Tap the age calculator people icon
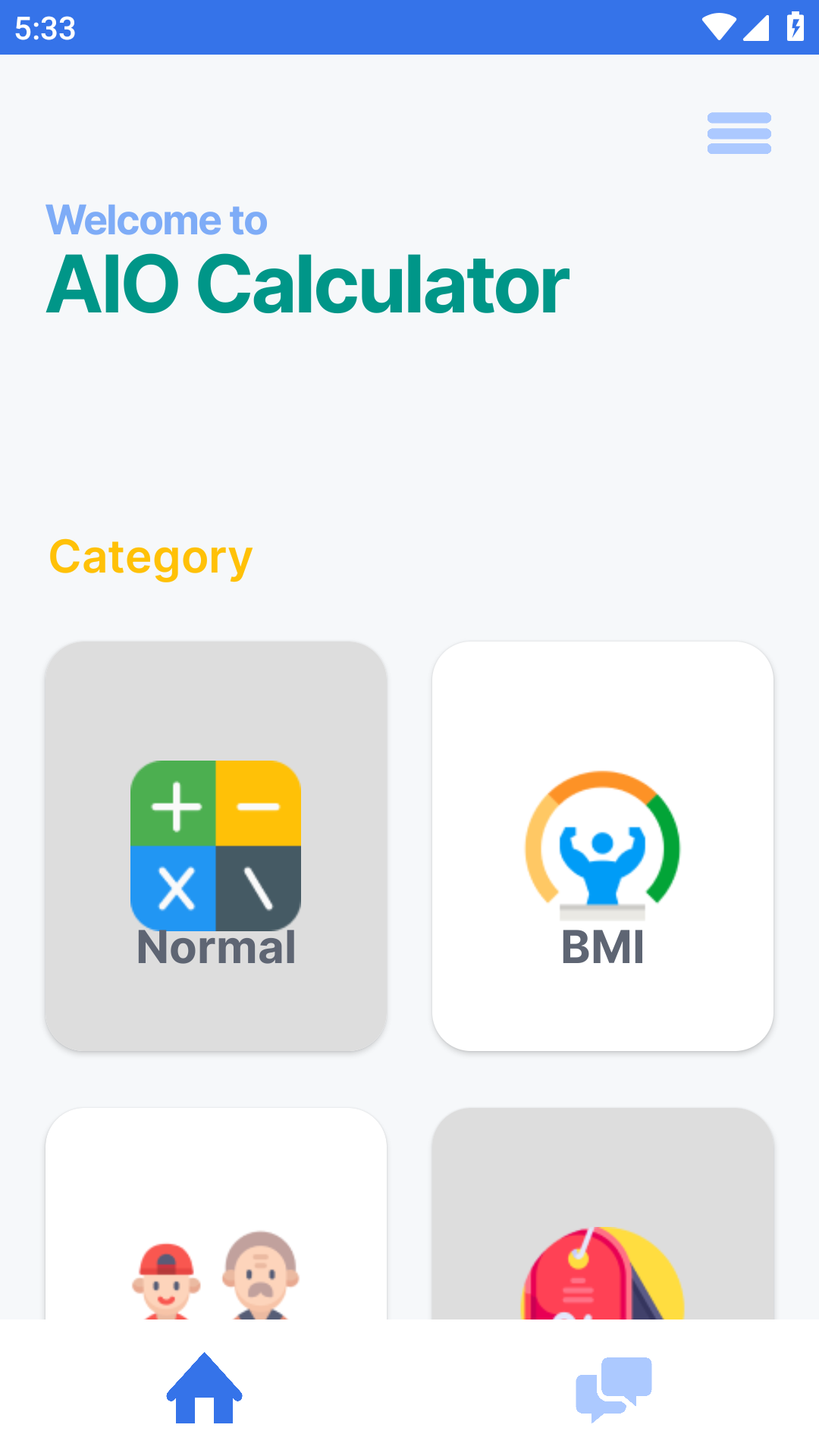819x1456 pixels. pyautogui.click(x=216, y=1282)
